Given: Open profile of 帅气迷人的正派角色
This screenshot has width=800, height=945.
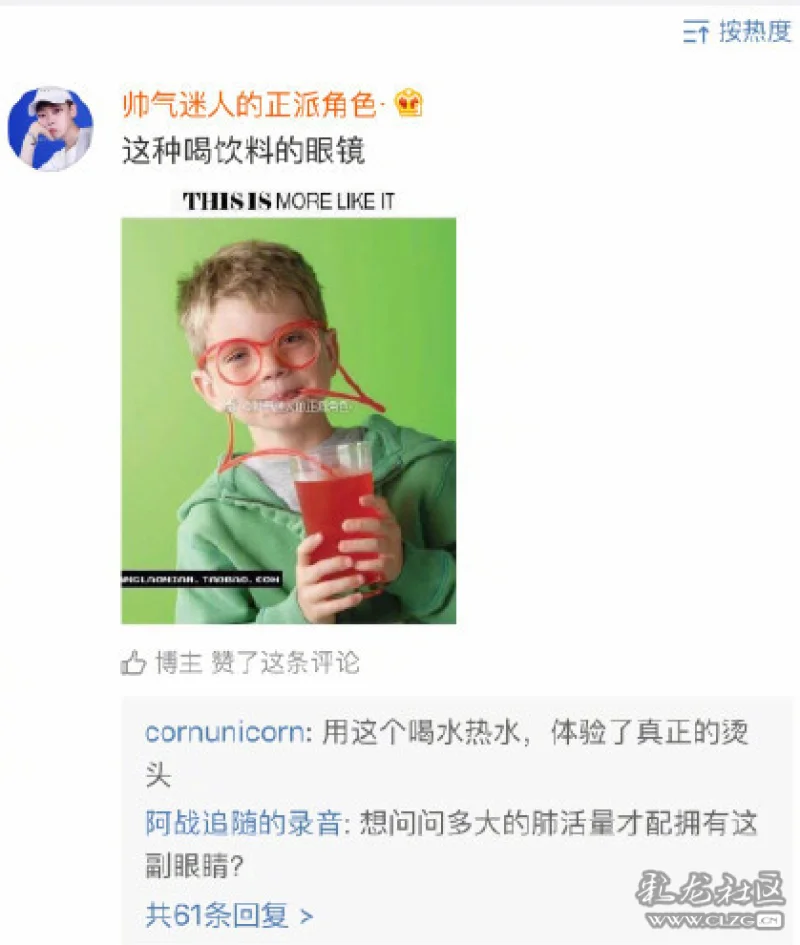Looking at the screenshot, I should pyautogui.click(x=250, y=103).
